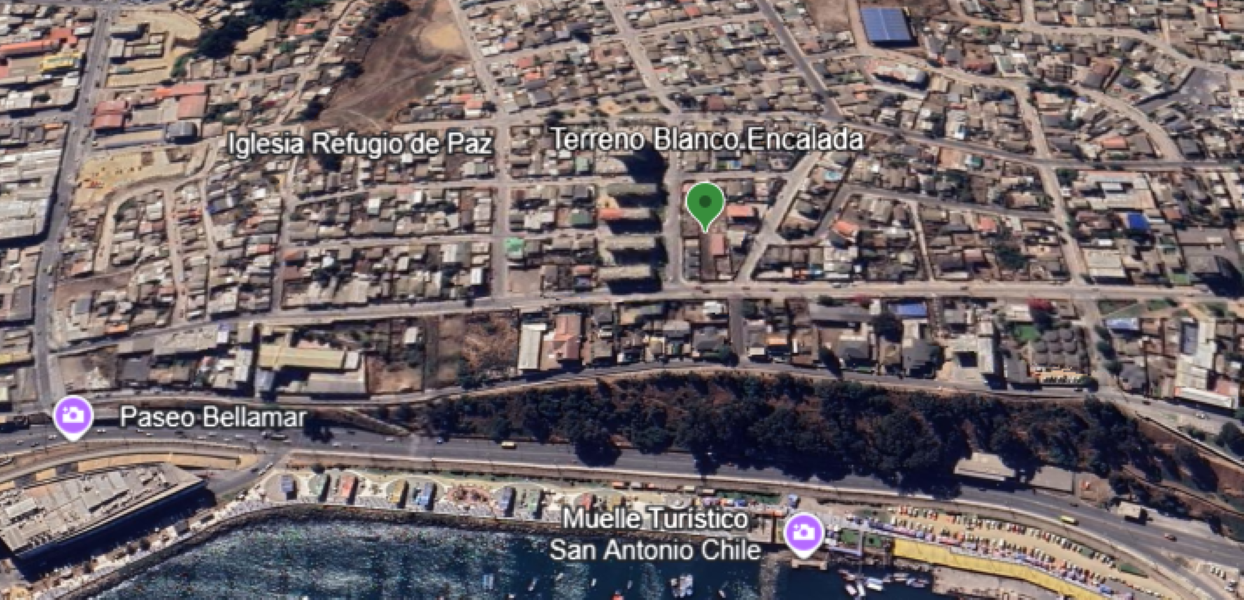Open the Paseo Bellamar photo marker
The height and width of the screenshot is (600, 1244).
coord(73,415)
